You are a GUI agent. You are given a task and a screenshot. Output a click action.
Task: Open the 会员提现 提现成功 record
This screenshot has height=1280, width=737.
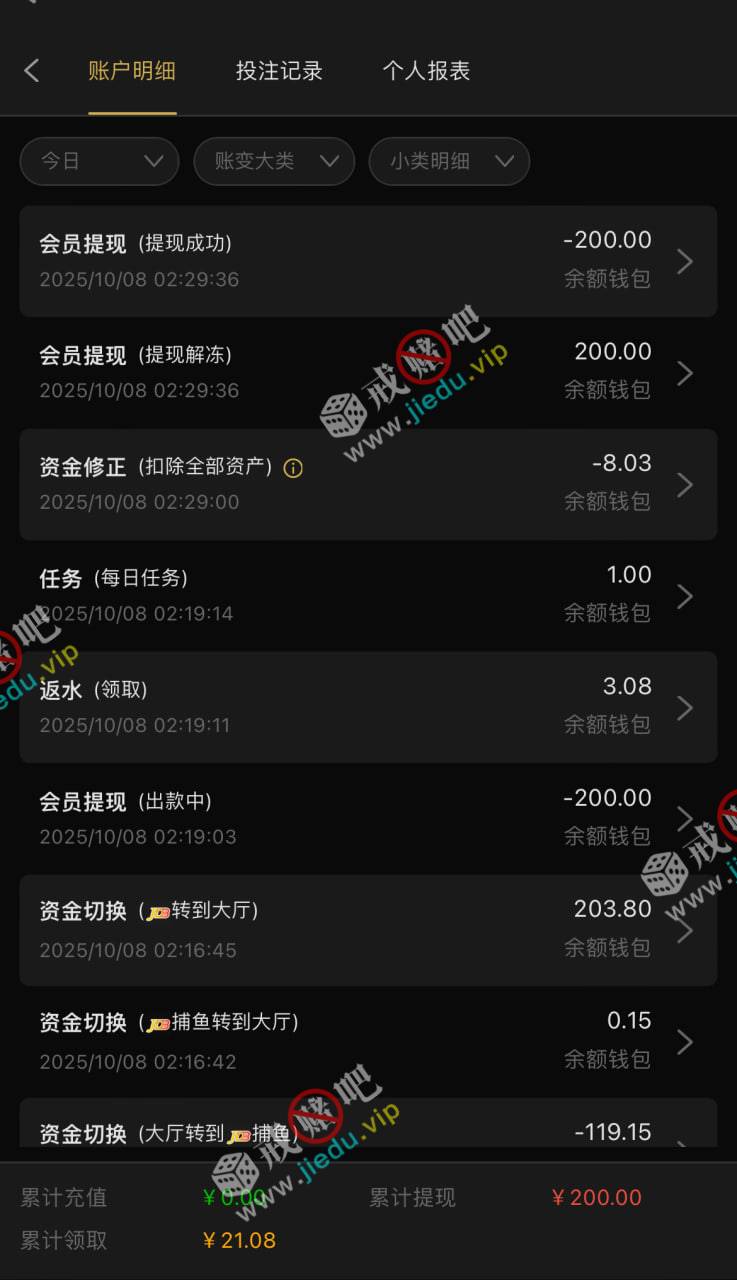click(368, 261)
